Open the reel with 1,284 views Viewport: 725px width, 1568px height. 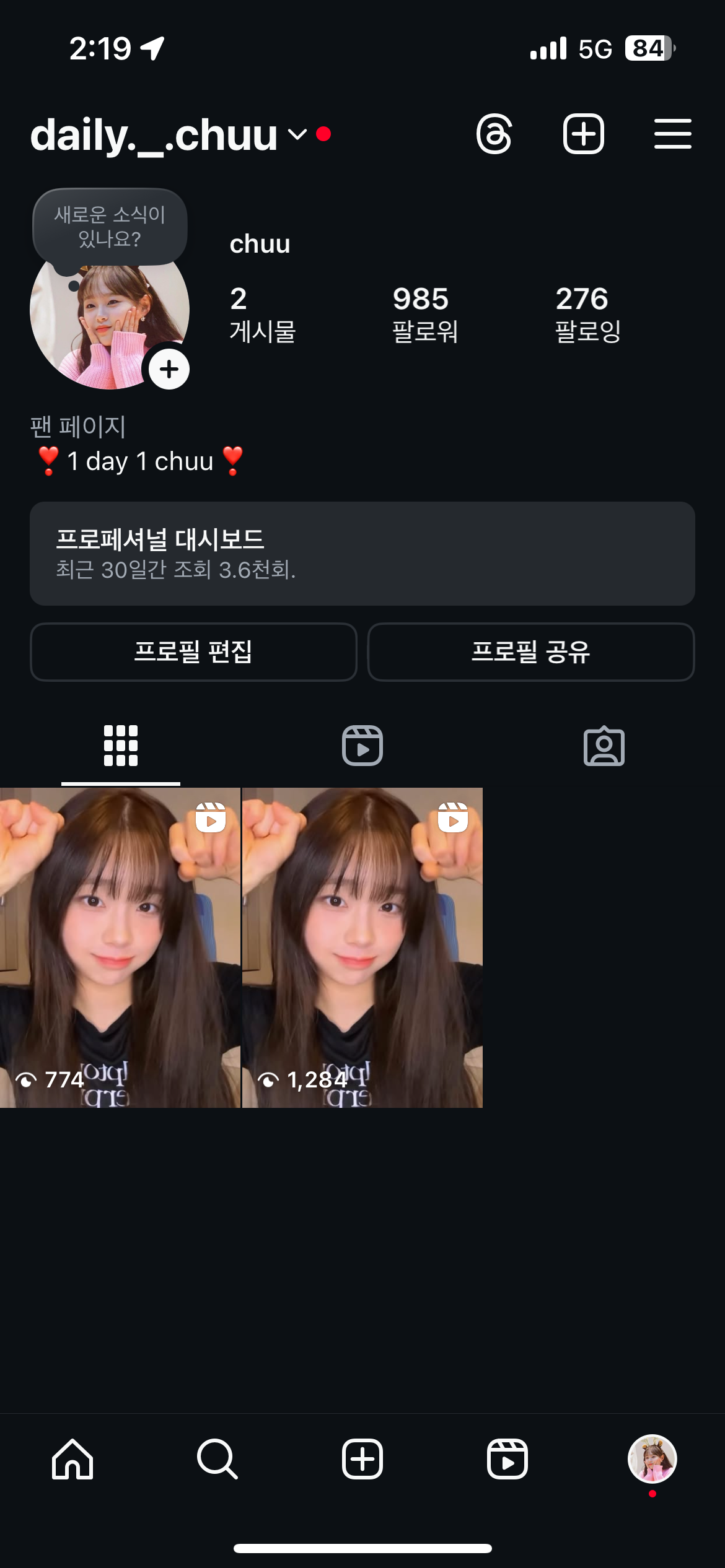coord(362,947)
